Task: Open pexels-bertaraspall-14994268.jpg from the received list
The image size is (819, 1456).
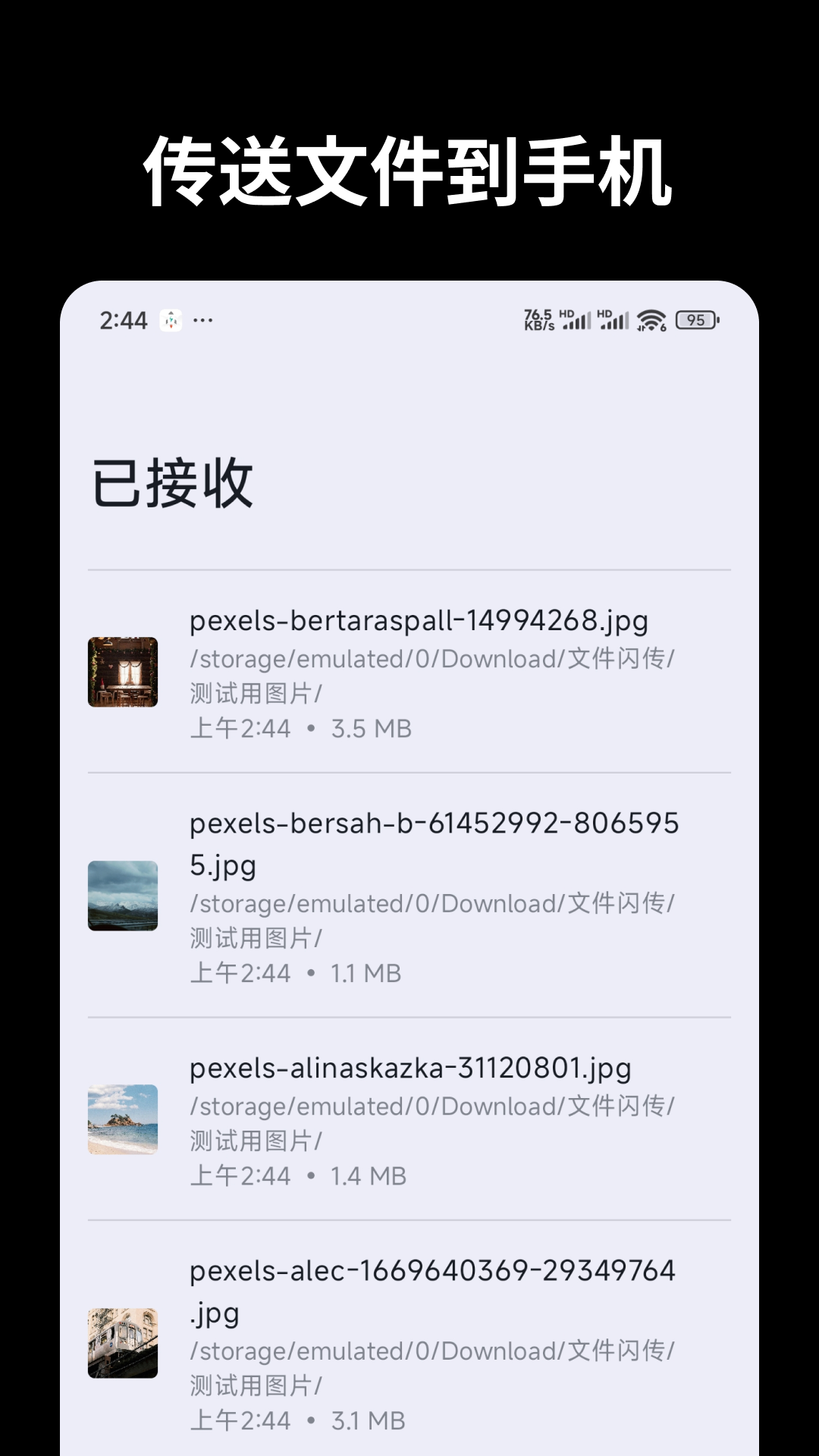Action: [x=419, y=620]
